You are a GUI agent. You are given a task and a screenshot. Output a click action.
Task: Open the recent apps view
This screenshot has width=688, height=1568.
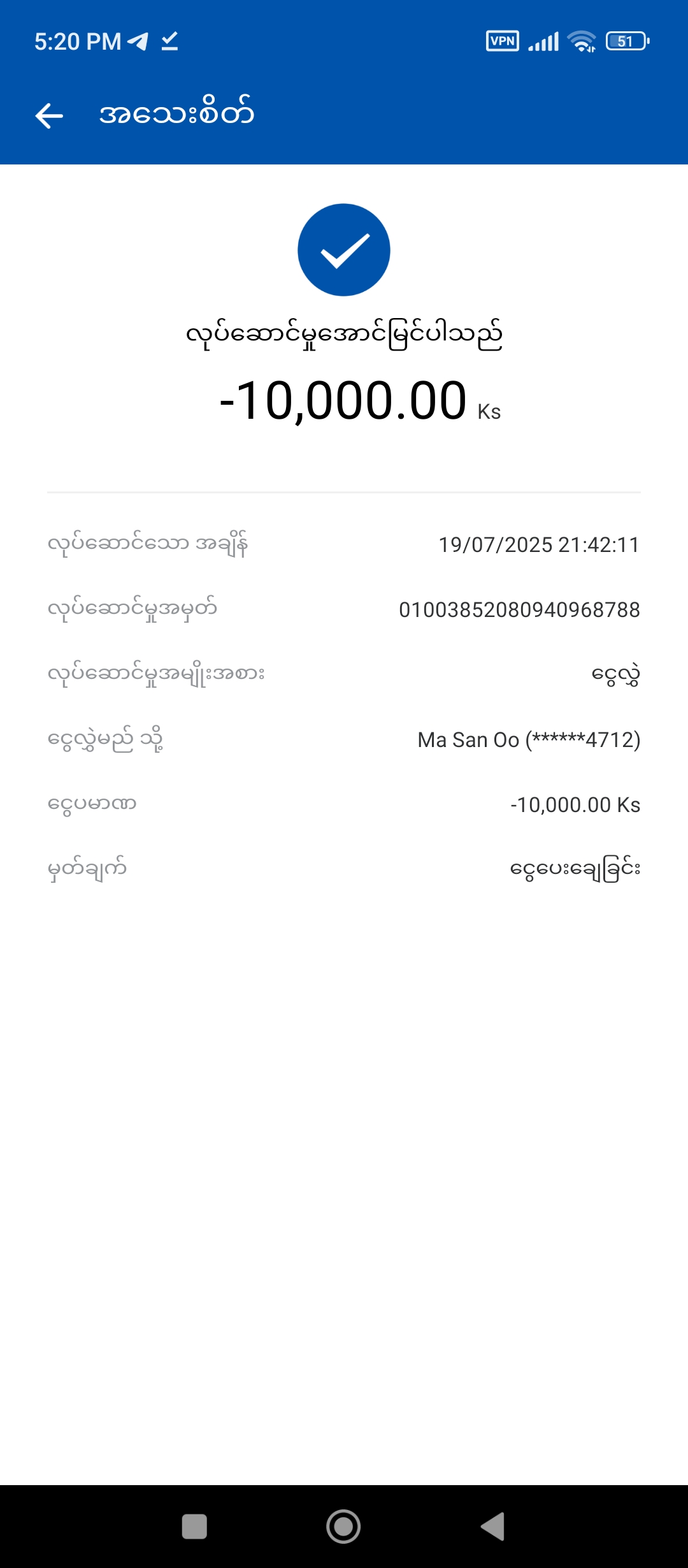(194, 1526)
